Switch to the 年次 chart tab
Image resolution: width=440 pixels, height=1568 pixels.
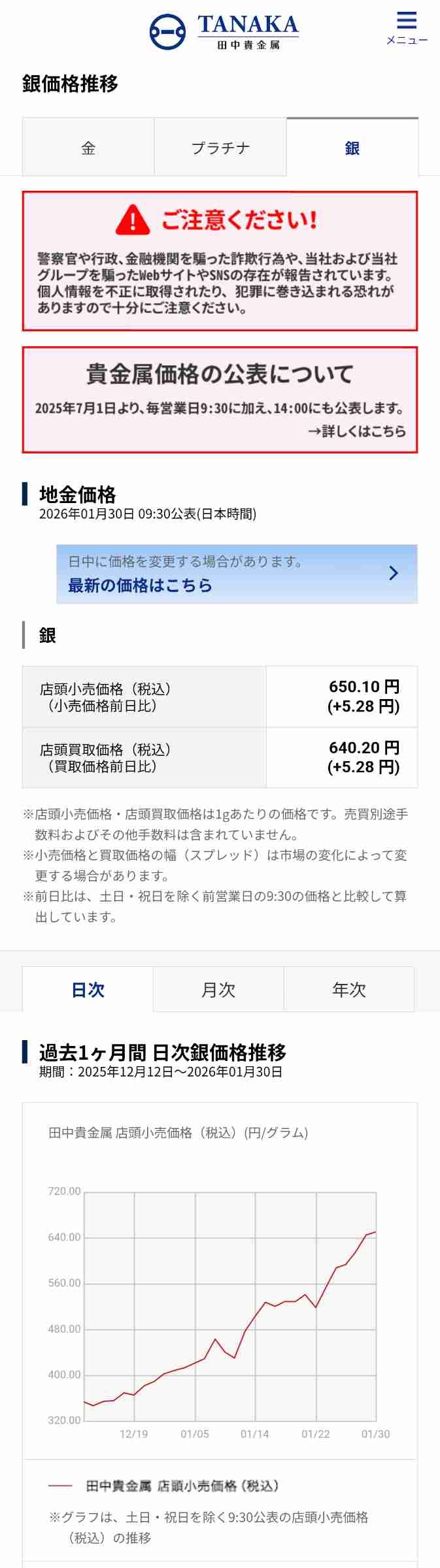pos(349,989)
